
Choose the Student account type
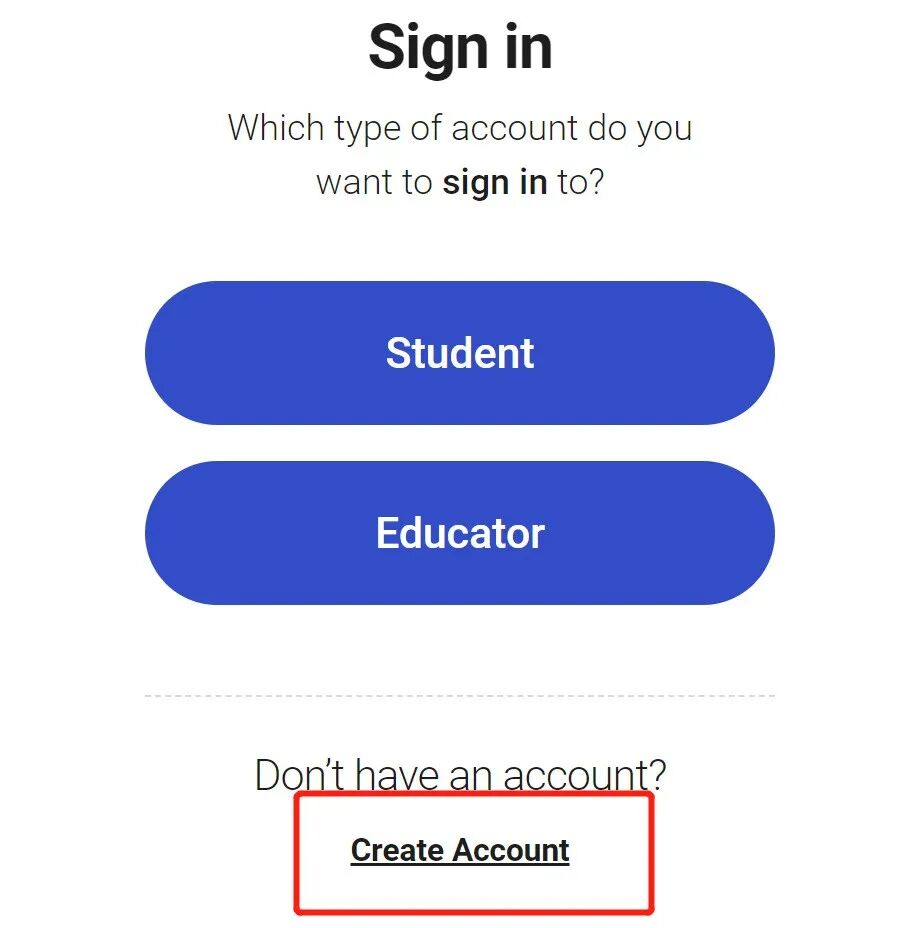coord(460,353)
